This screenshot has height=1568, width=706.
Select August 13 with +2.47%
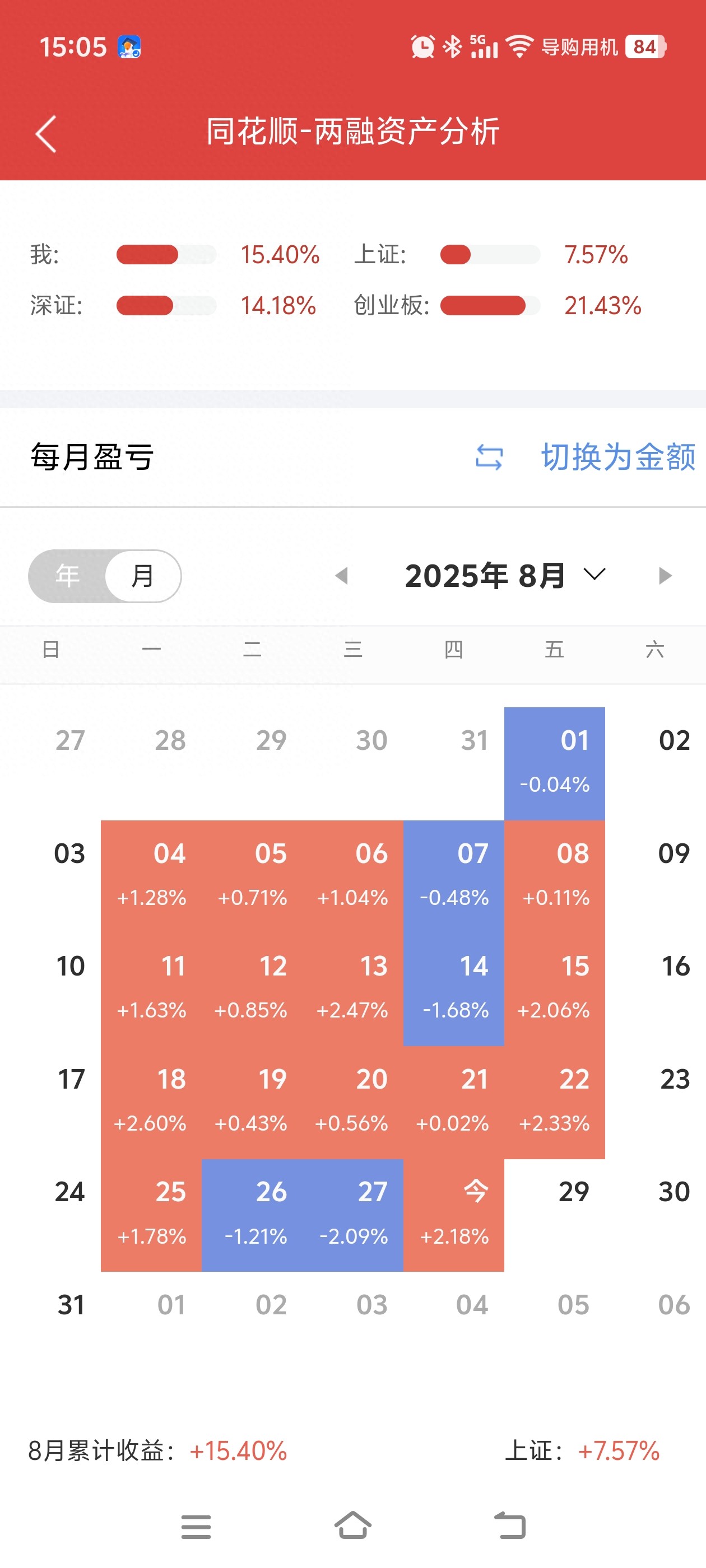tap(352, 988)
